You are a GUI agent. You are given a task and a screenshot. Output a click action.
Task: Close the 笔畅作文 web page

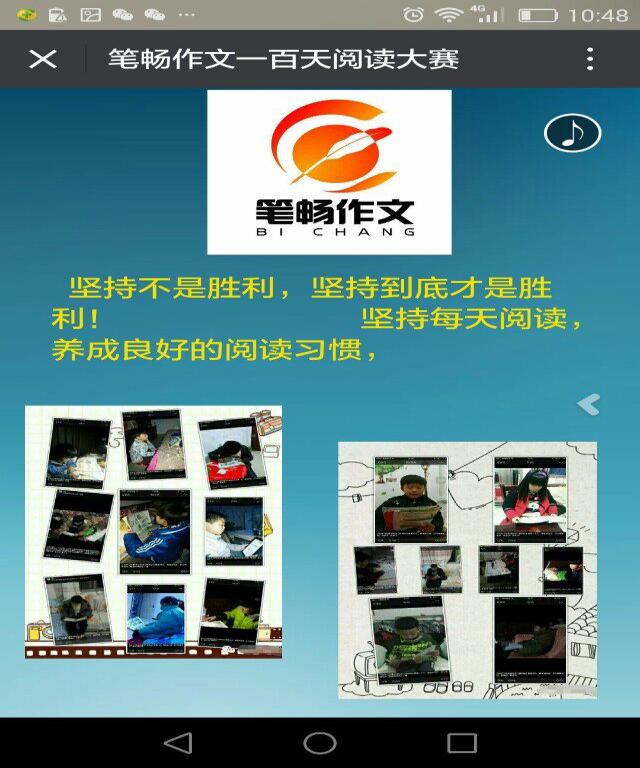pyautogui.click(x=42, y=59)
